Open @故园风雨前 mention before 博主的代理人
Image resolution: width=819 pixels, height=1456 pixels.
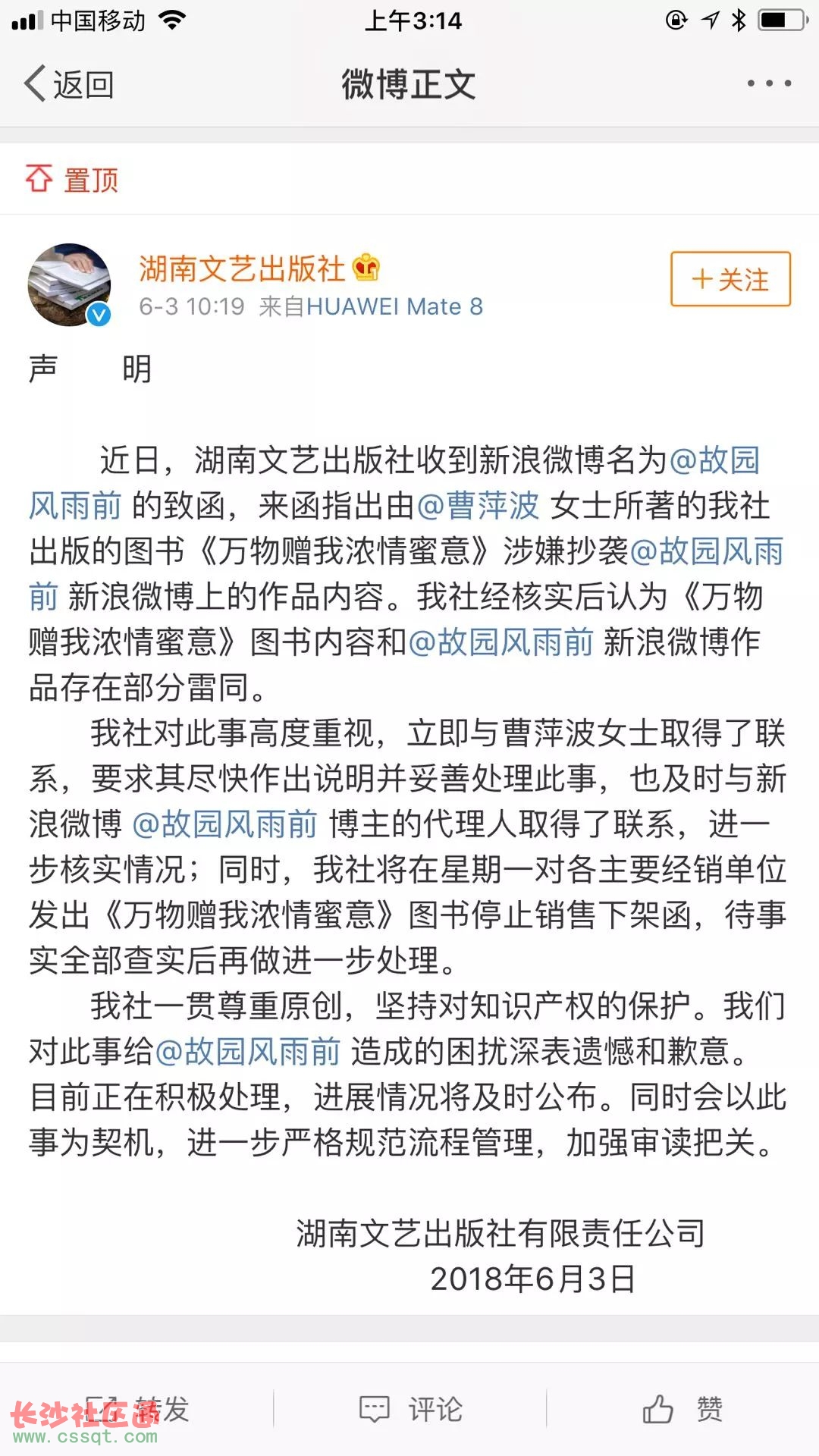click(x=224, y=824)
